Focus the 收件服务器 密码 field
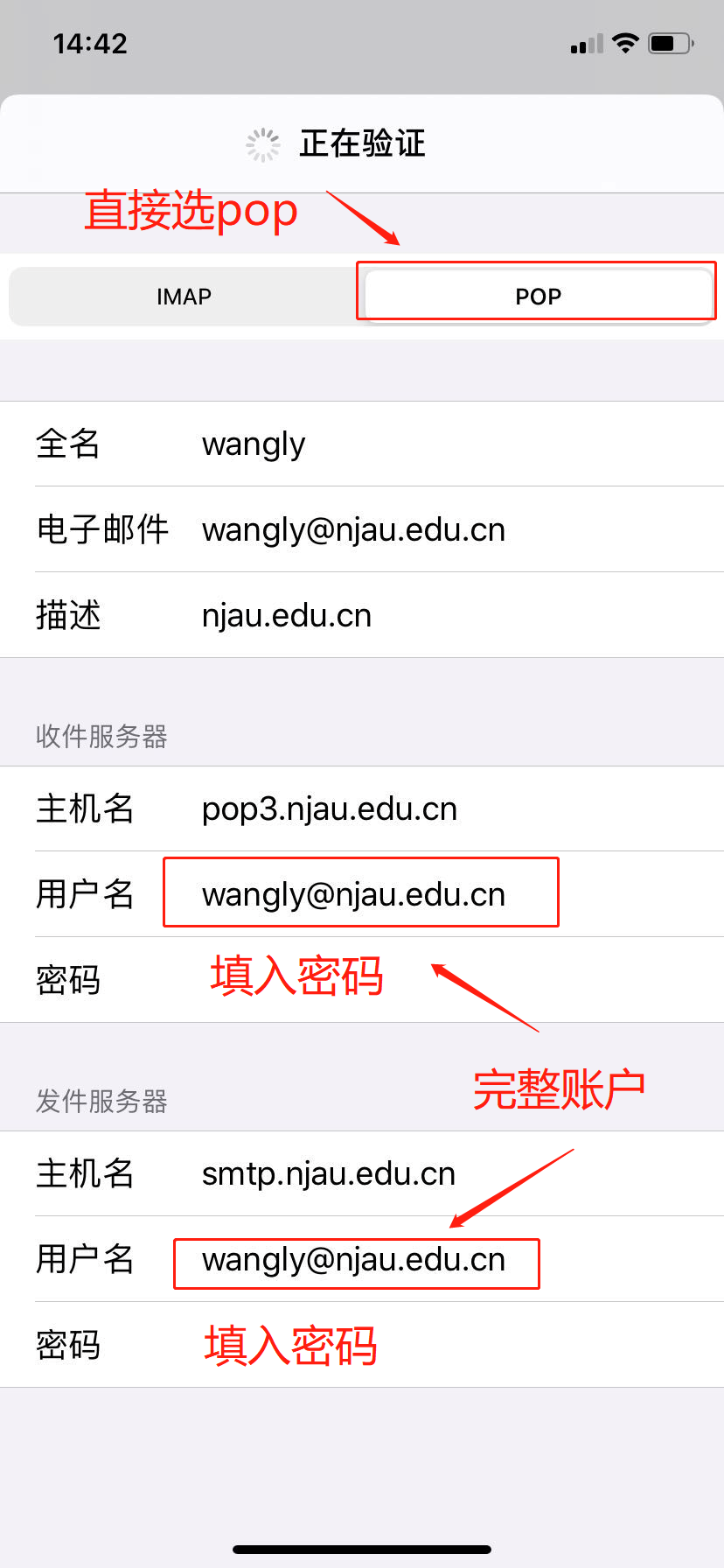The width and height of the screenshot is (724, 1568). [x=437, y=980]
